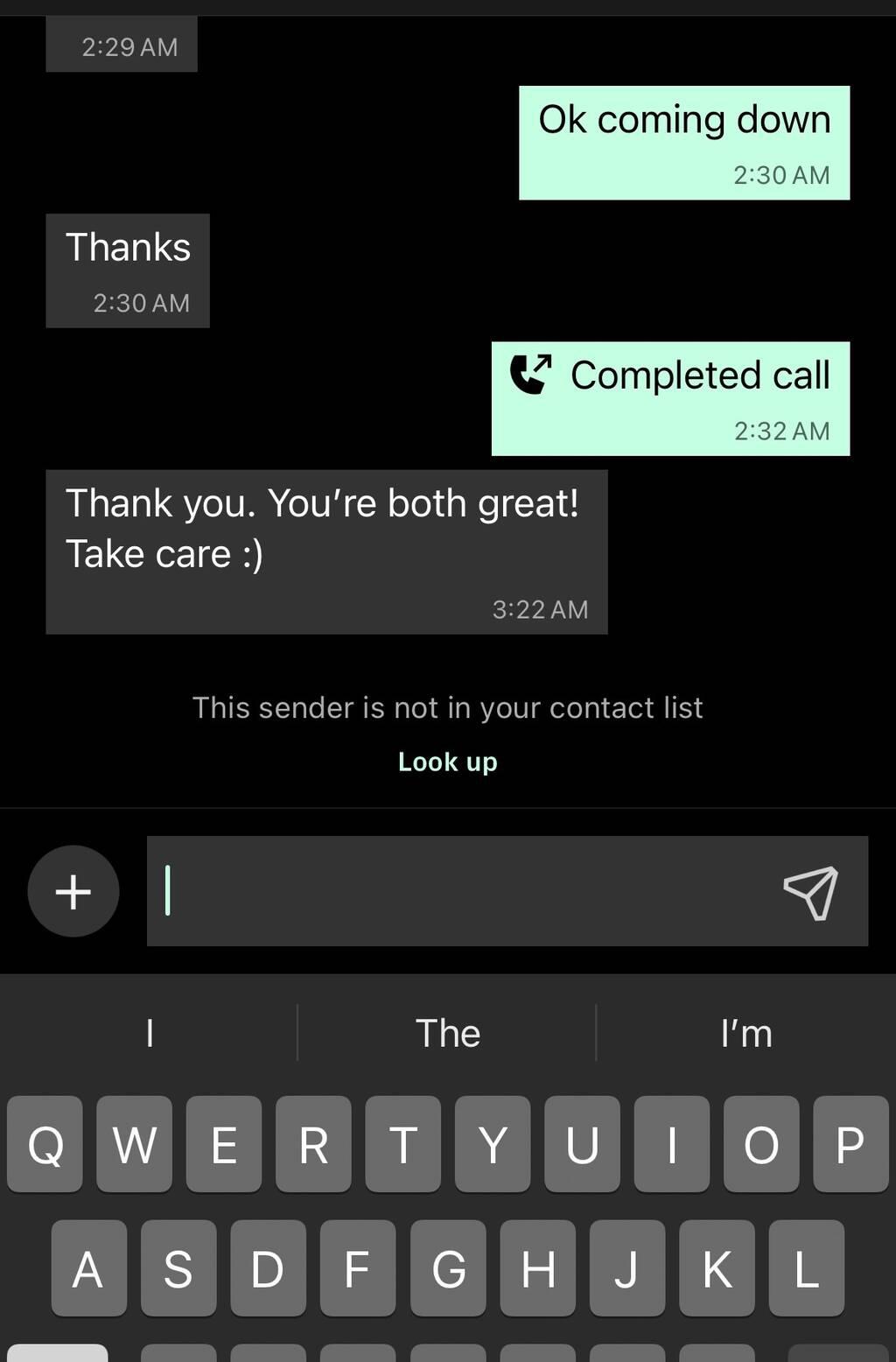The image size is (896, 1362).
Task: Open the Completed call entry
Action: [670, 398]
